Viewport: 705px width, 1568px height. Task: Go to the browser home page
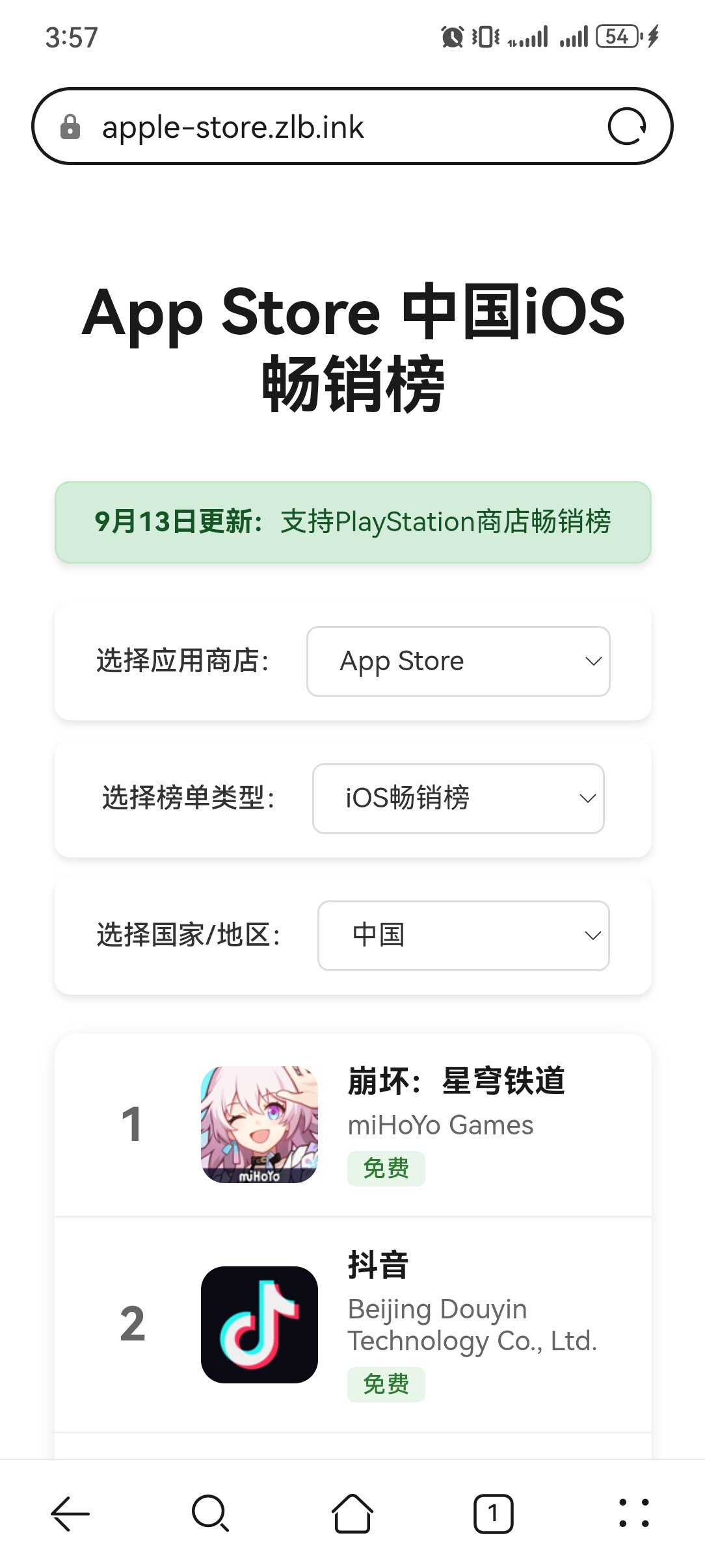(352, 1513)
